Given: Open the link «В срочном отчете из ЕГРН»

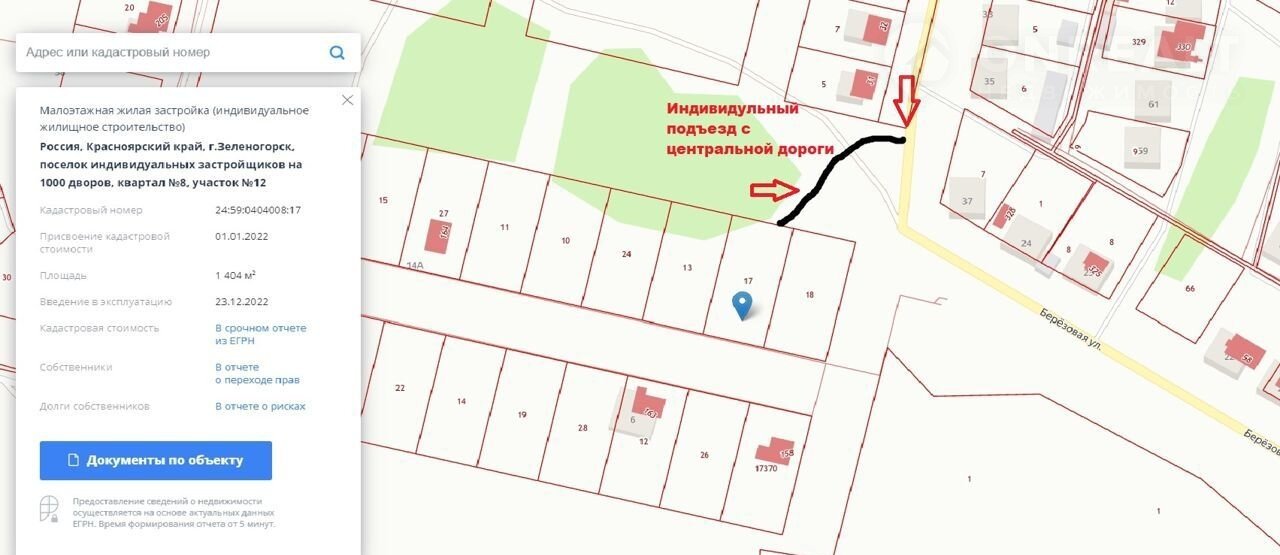Looking at the screenshot, I should click(x=261, y=334).
